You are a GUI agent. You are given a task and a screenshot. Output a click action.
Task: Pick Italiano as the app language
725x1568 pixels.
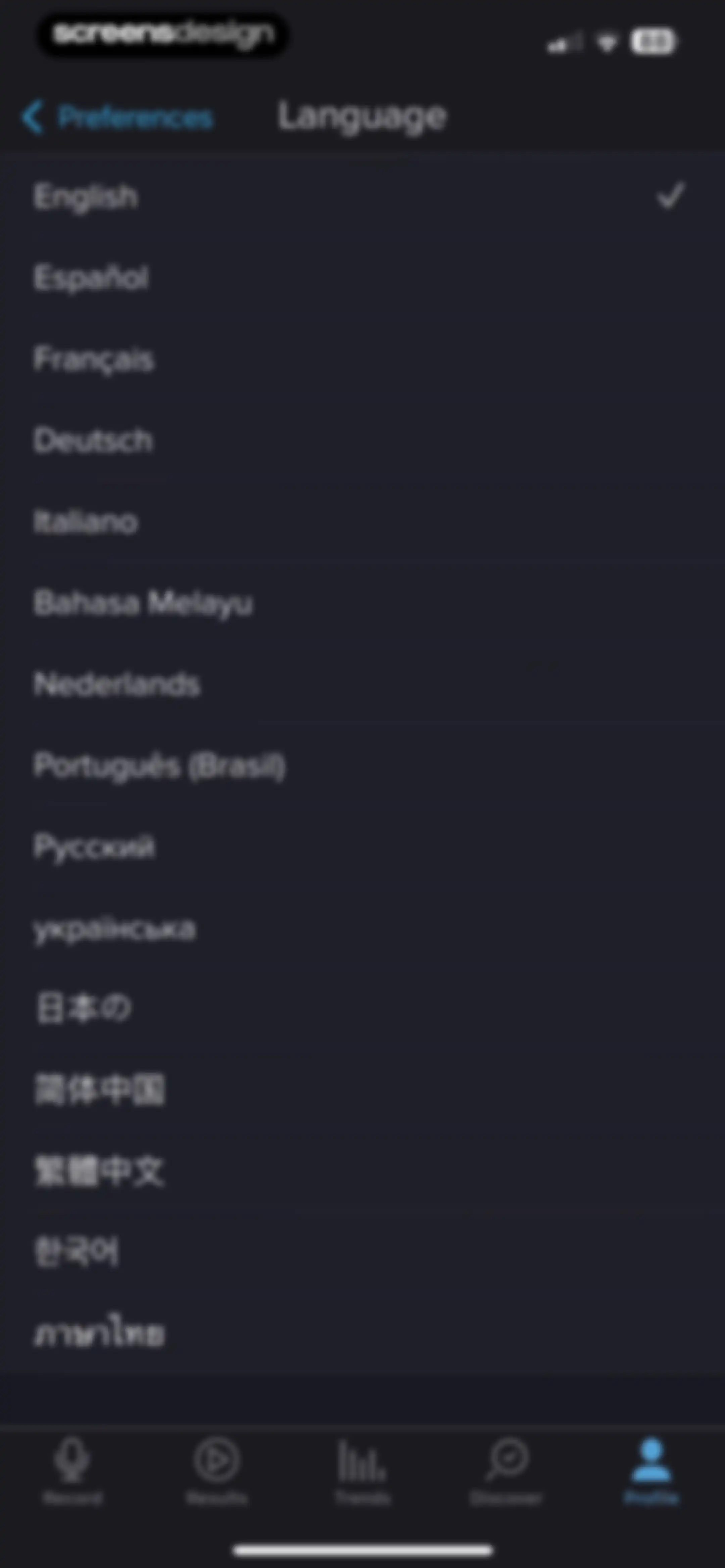[x=362, y=522]
